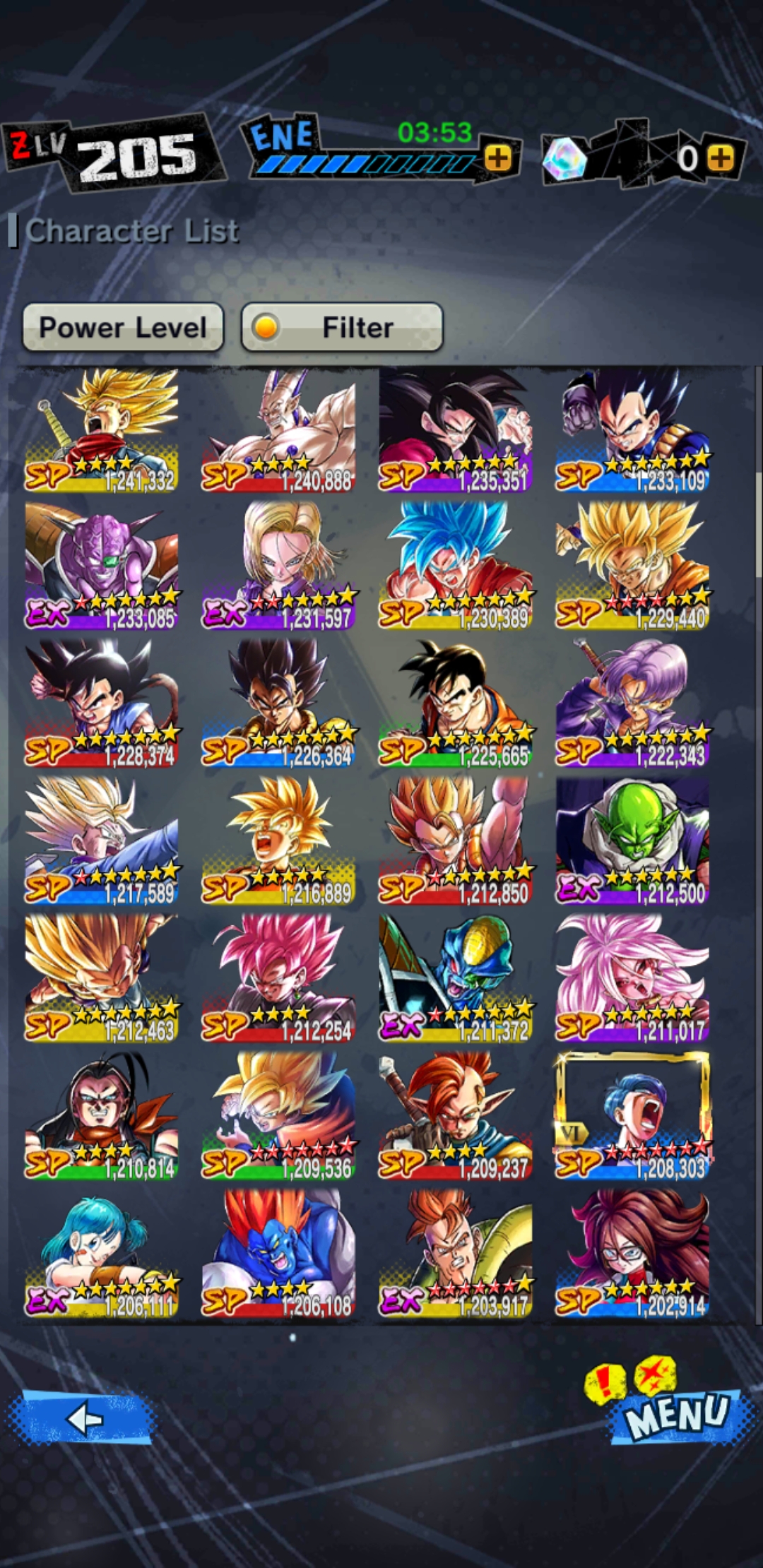Choose the EX character with power 1,206,111
The image size is (763, 1568).
101,1255
